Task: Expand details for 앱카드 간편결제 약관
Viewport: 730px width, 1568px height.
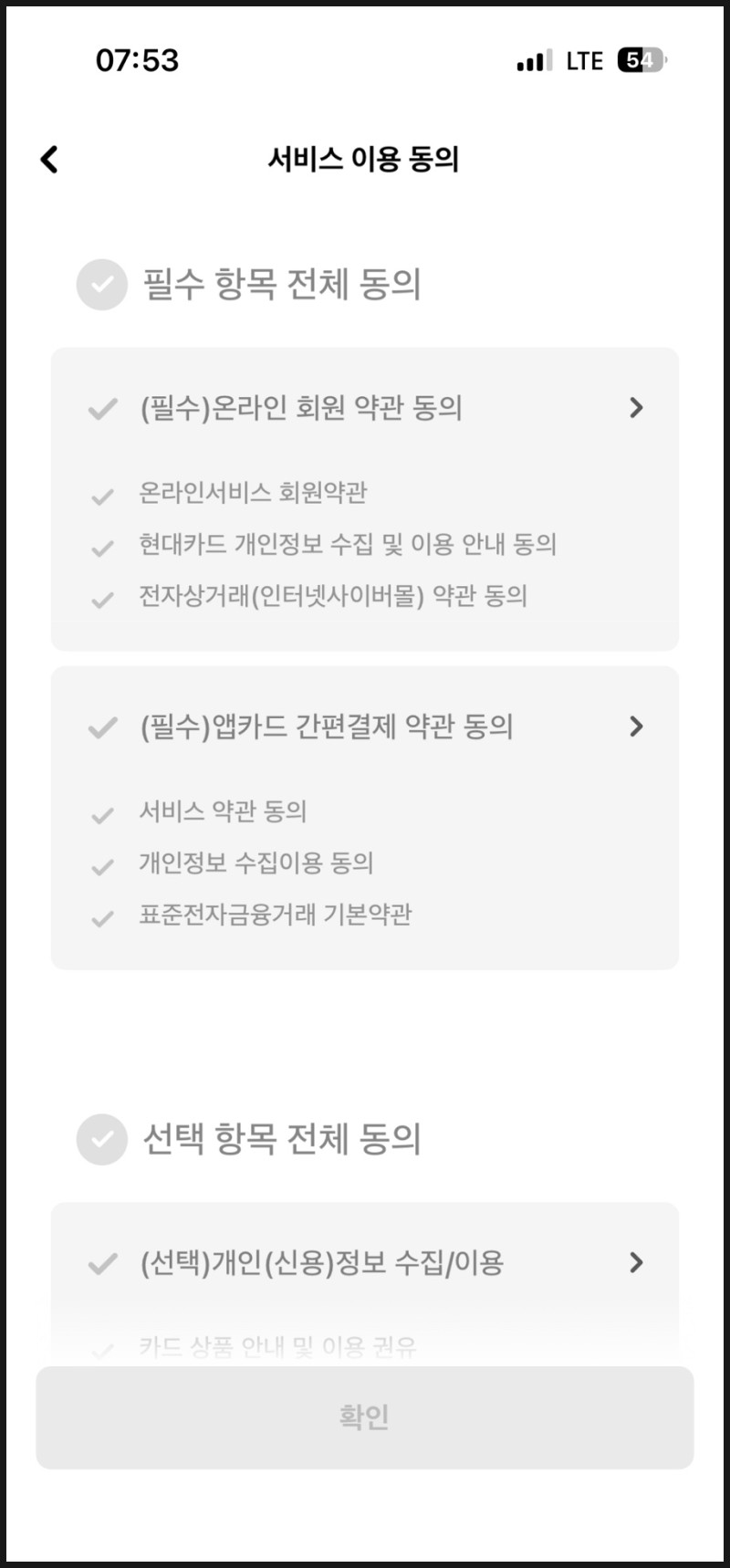Action: (636, 727)
